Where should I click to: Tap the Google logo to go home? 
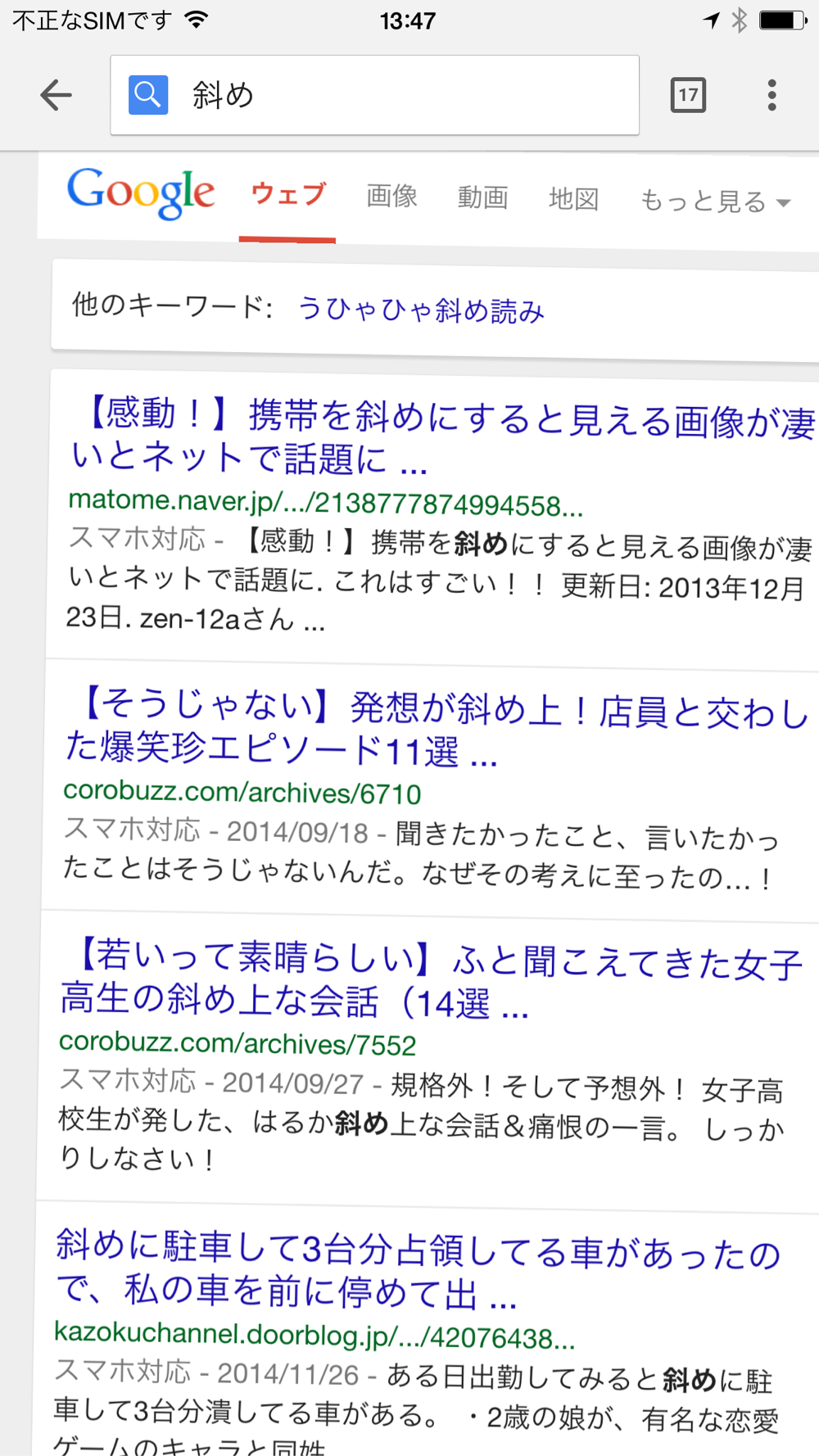click(141, 192)
